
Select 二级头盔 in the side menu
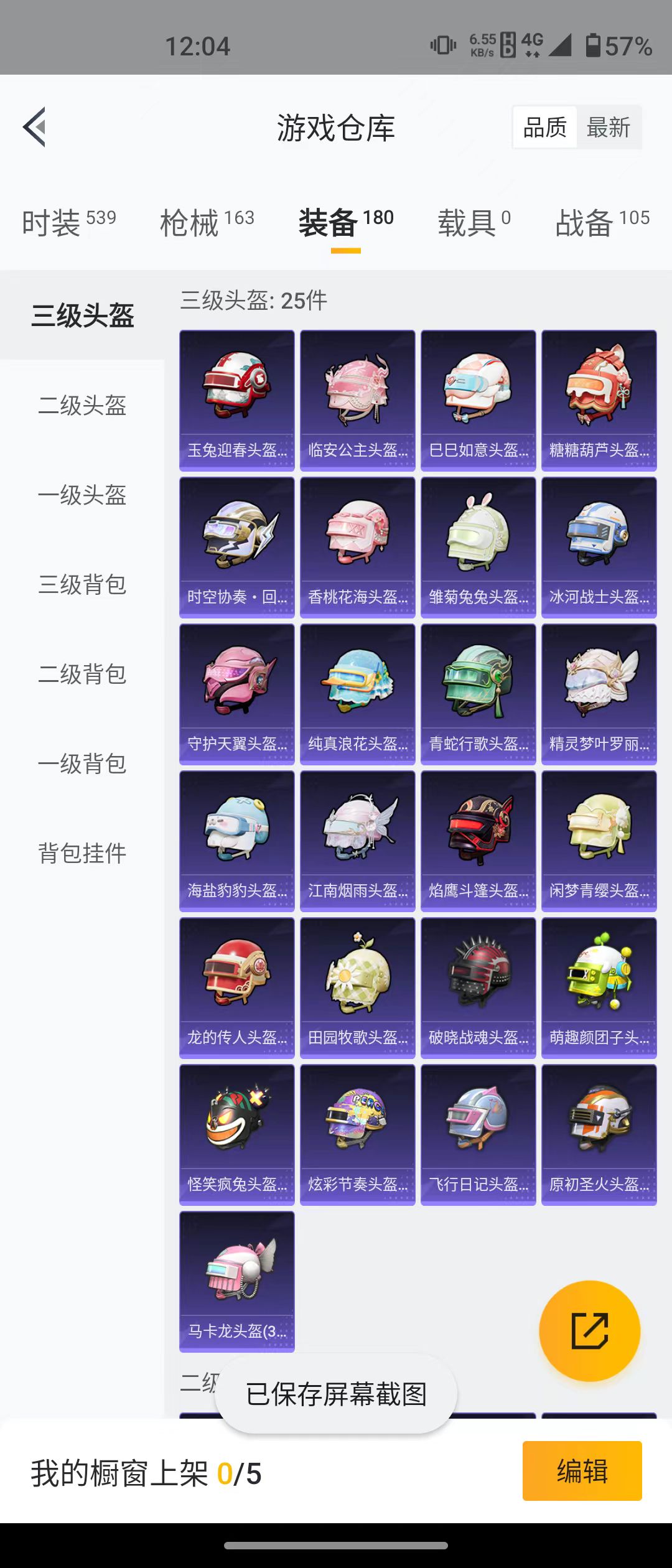[82, 406]
